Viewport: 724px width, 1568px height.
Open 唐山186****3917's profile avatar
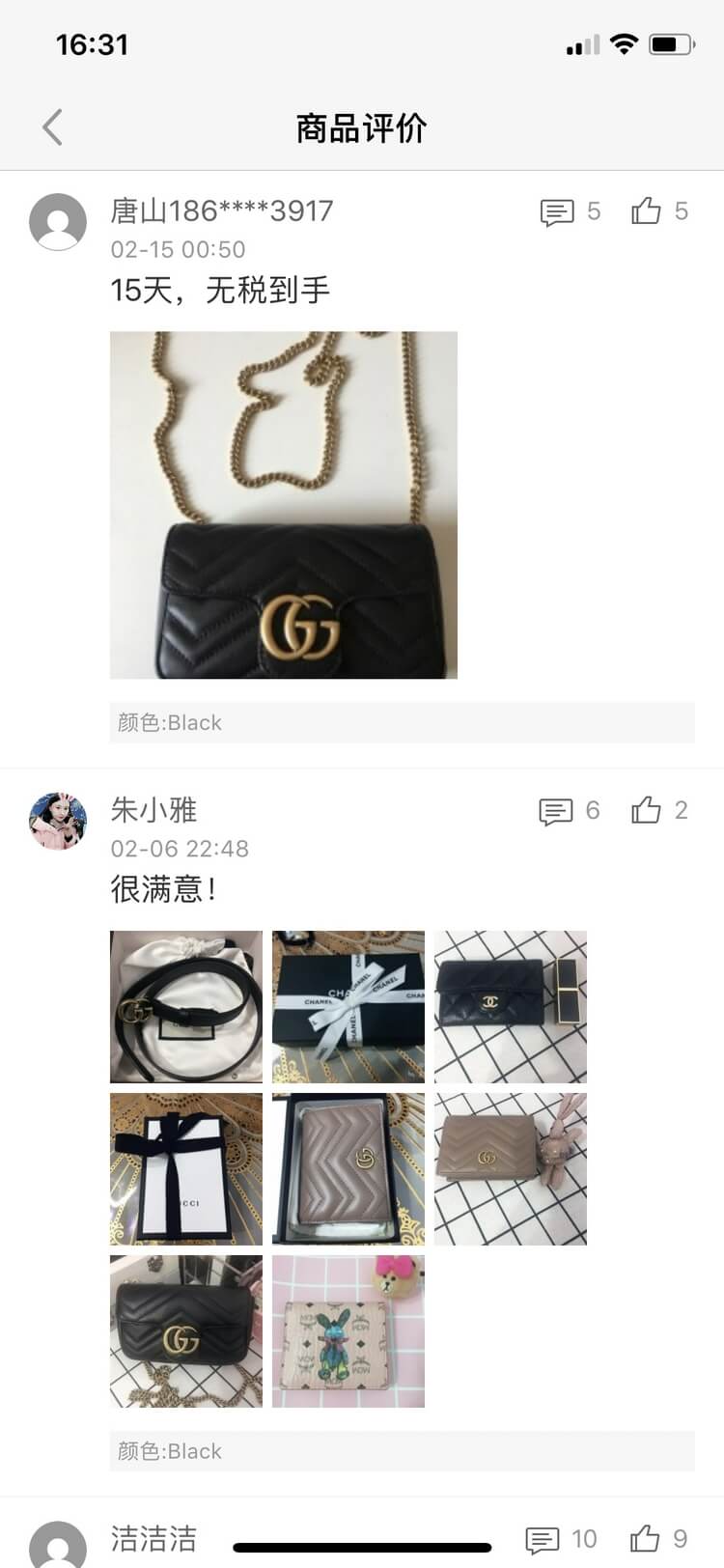58,222
